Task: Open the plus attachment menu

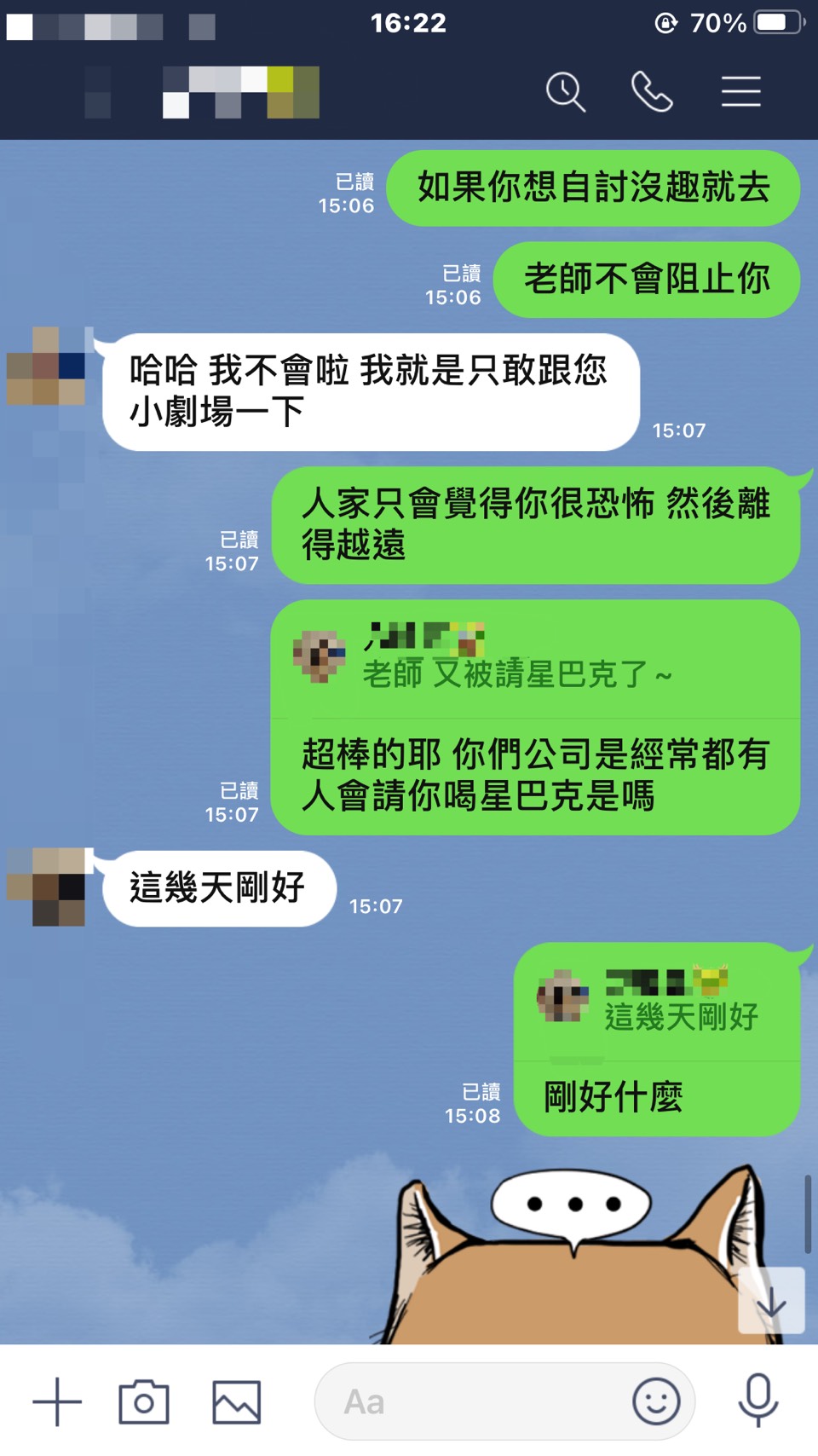Action: [57, 1401]
